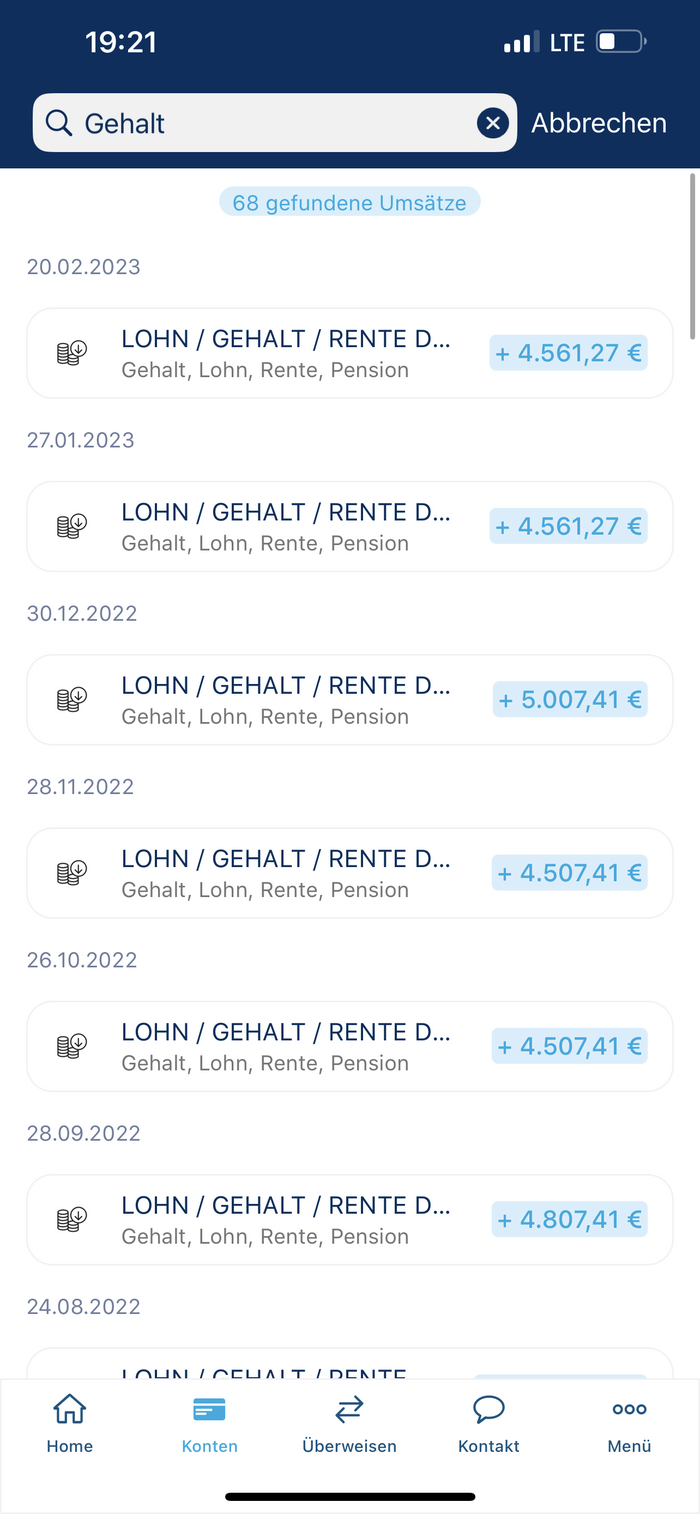Open the Kontakt tab
Screen dimensions: 700x1514
488,1424
